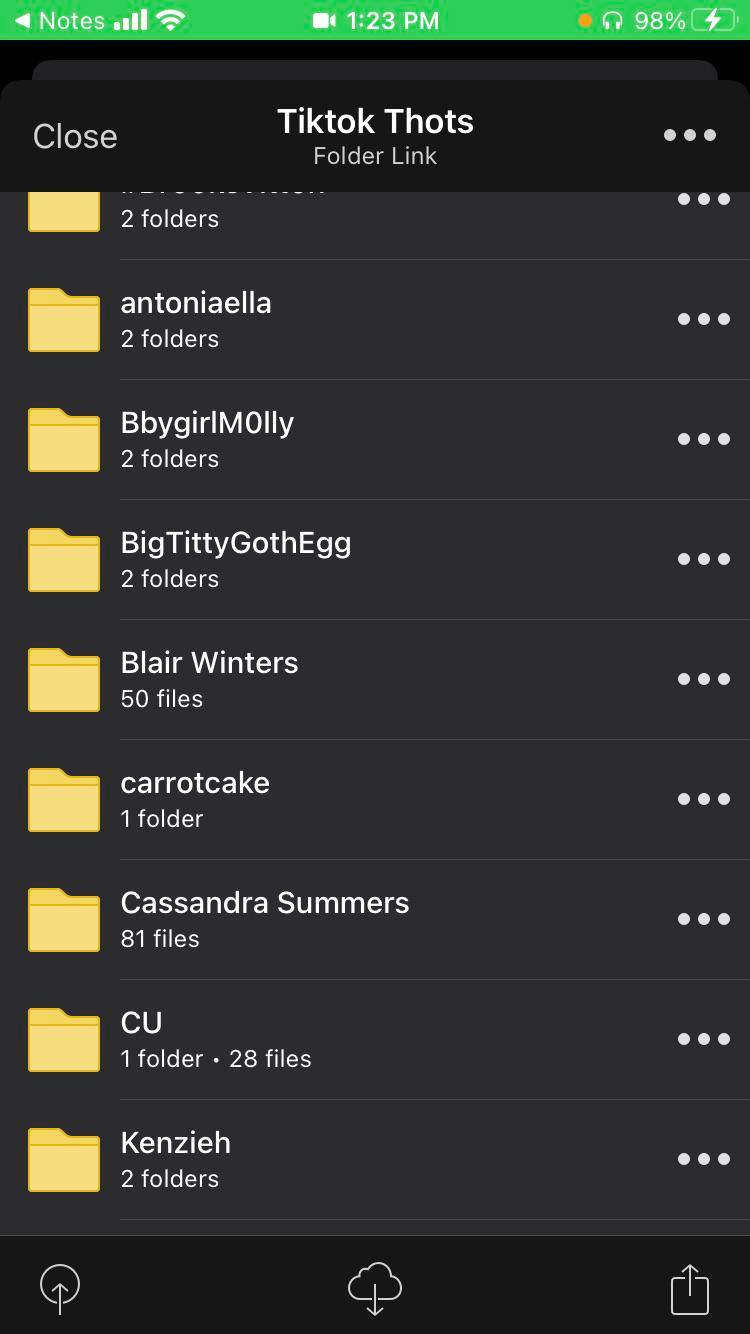750x1334 pixels.
Task: Open the options menu for Blair Winters
Action: tap(704, 678)
